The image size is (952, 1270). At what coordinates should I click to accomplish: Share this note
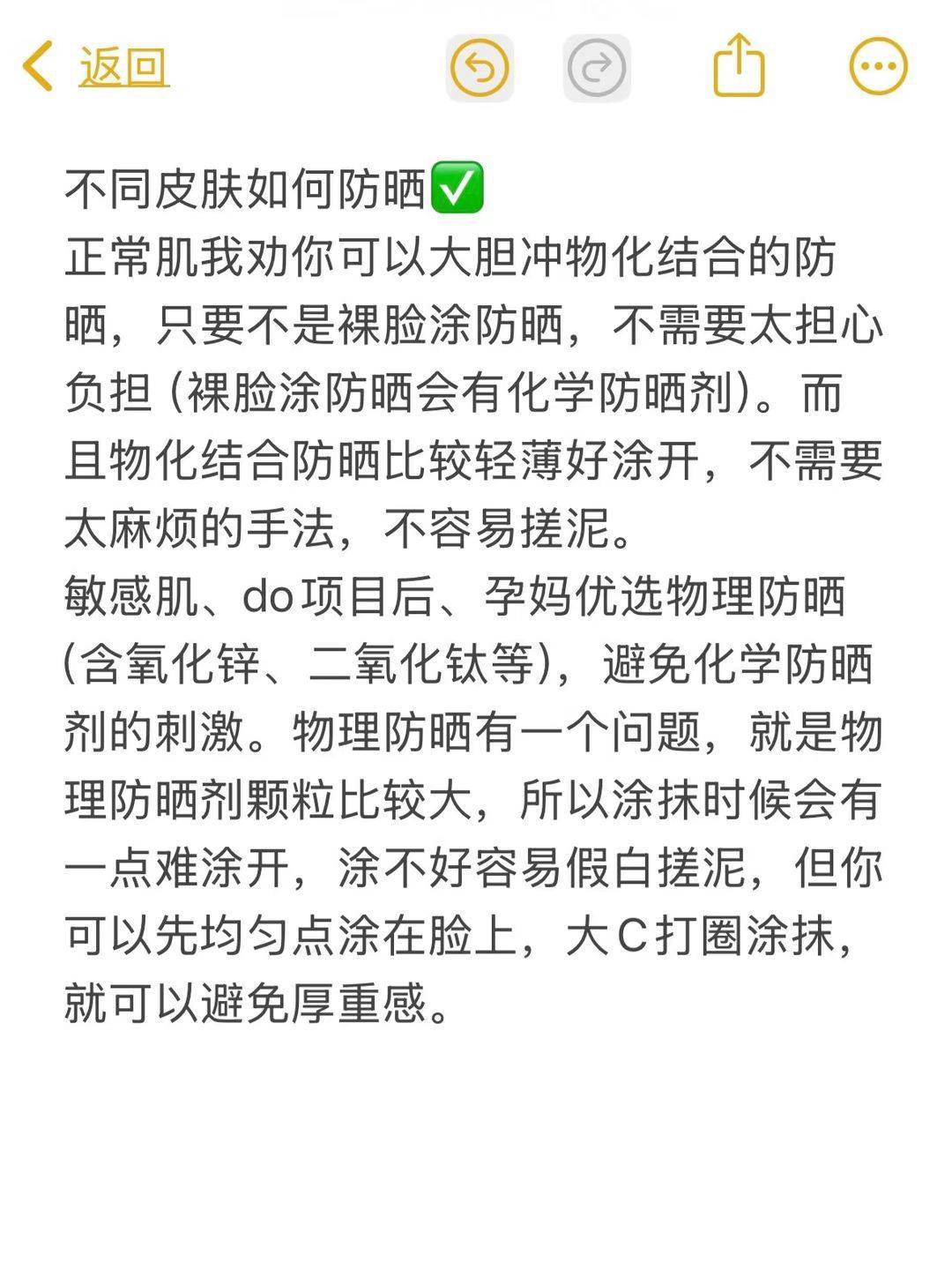coord(738,65)
